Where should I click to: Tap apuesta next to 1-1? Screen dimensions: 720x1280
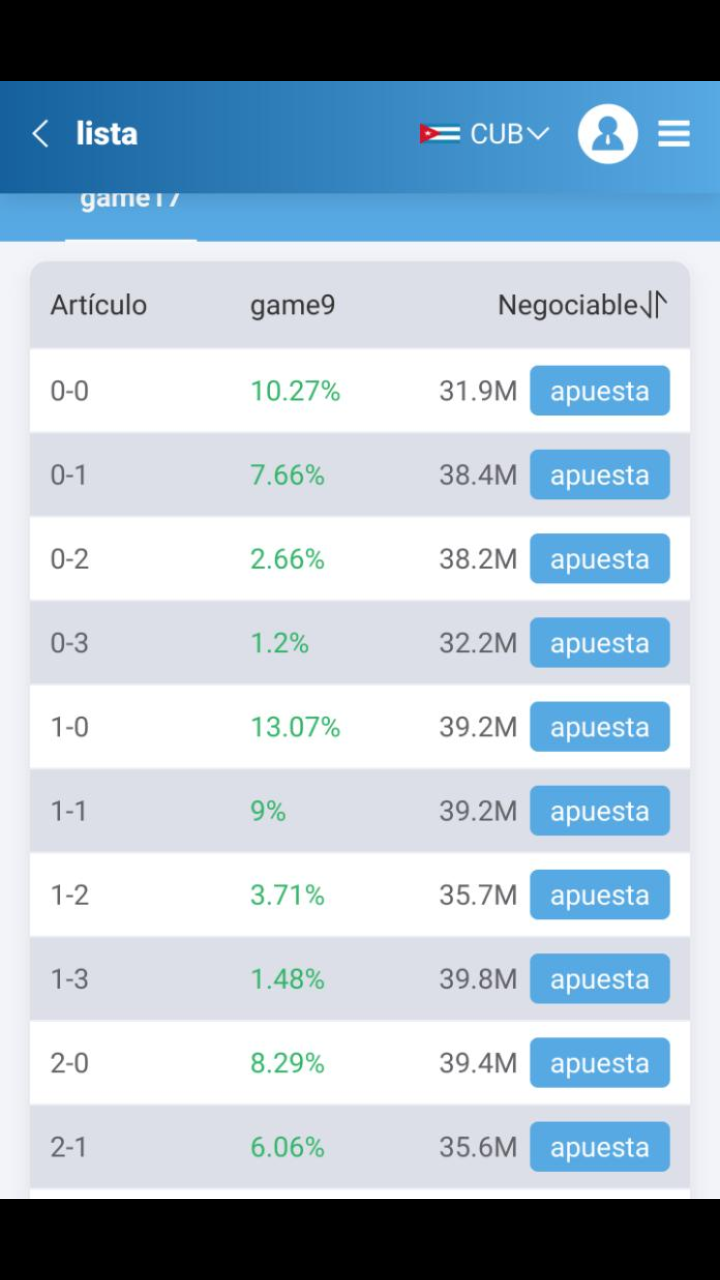point(600,811)
